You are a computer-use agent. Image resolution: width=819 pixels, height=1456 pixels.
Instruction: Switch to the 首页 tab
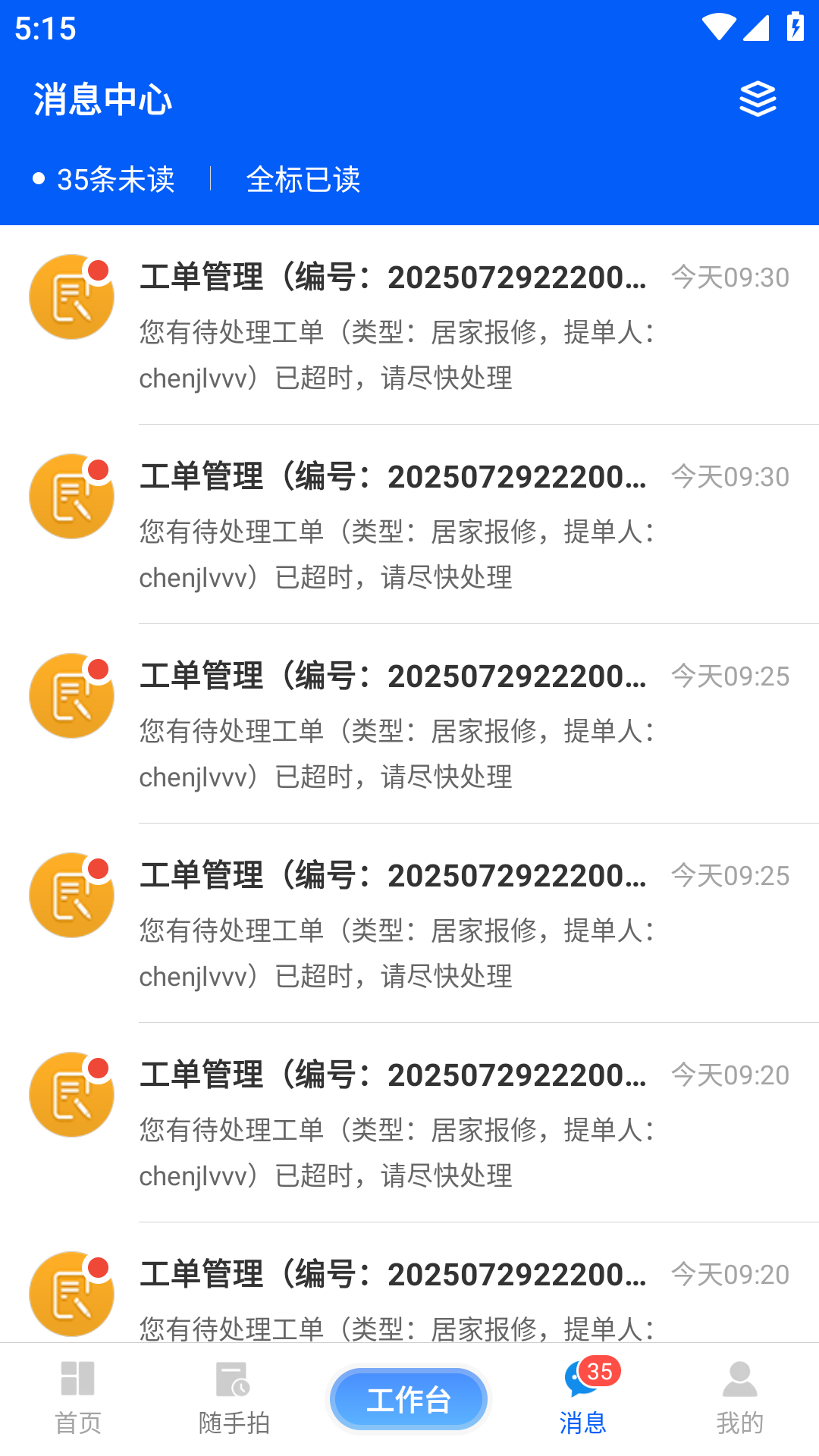(77, 1398)
